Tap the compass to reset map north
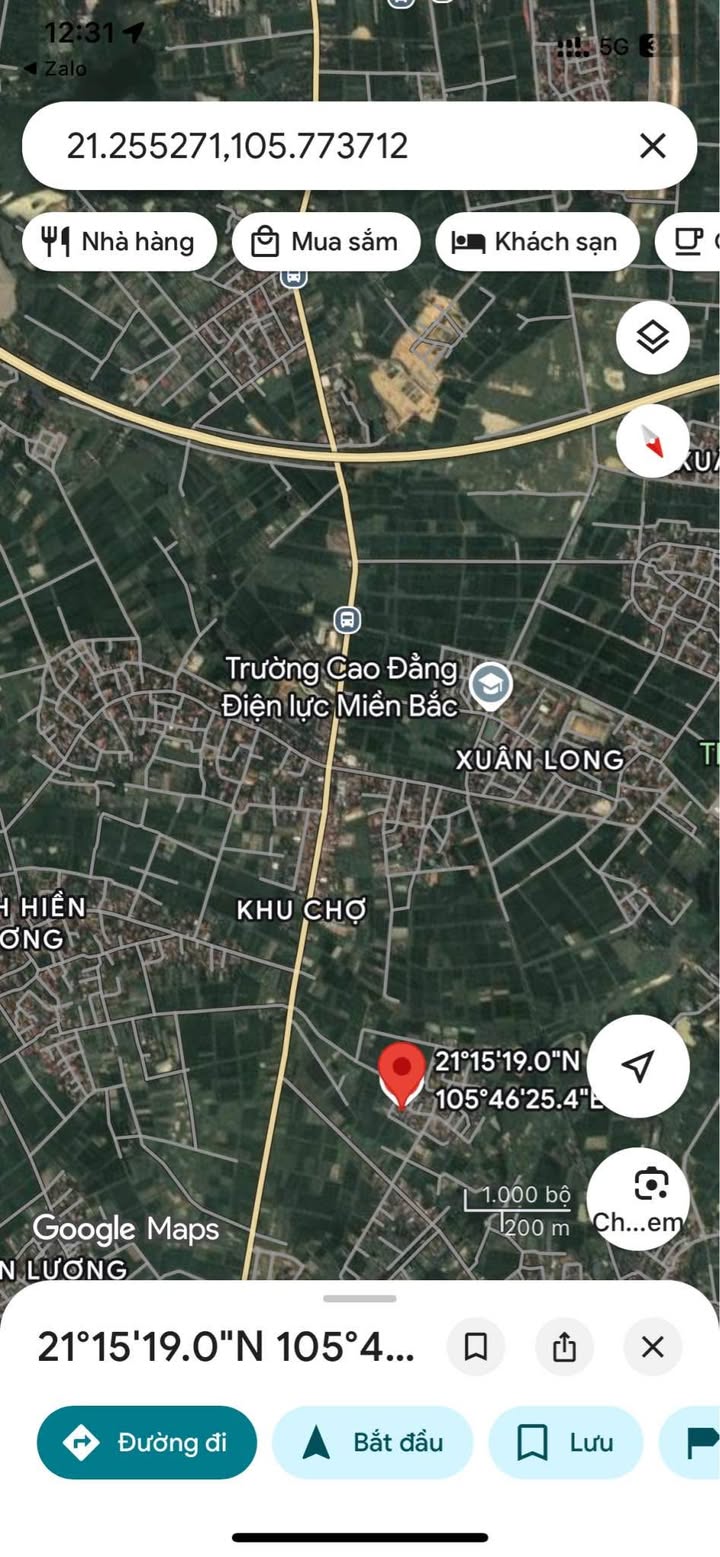The height and width of the screenshot is (1557, 720). click(x=652, y=441)
